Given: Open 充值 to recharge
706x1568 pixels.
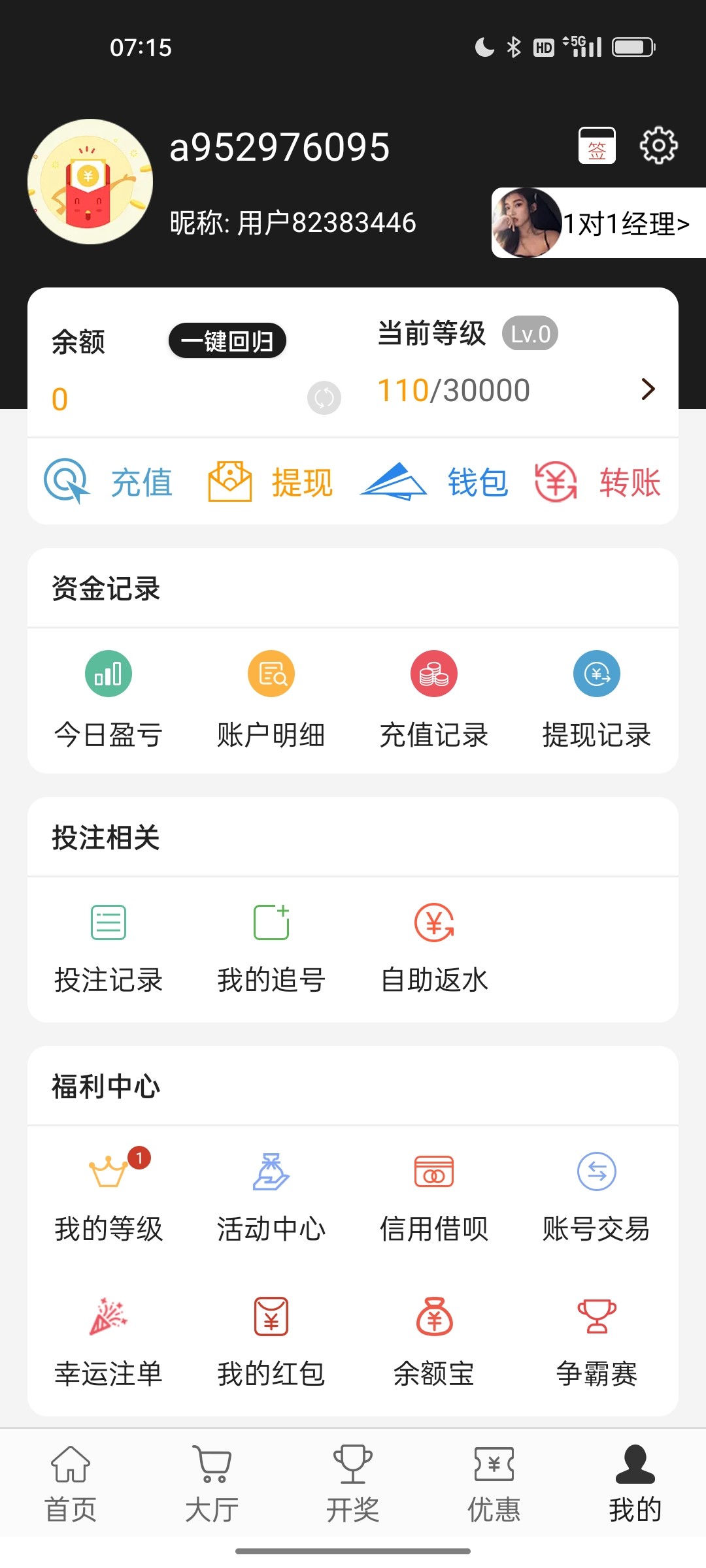Looking at the screenshot, I should pos(109,483).
